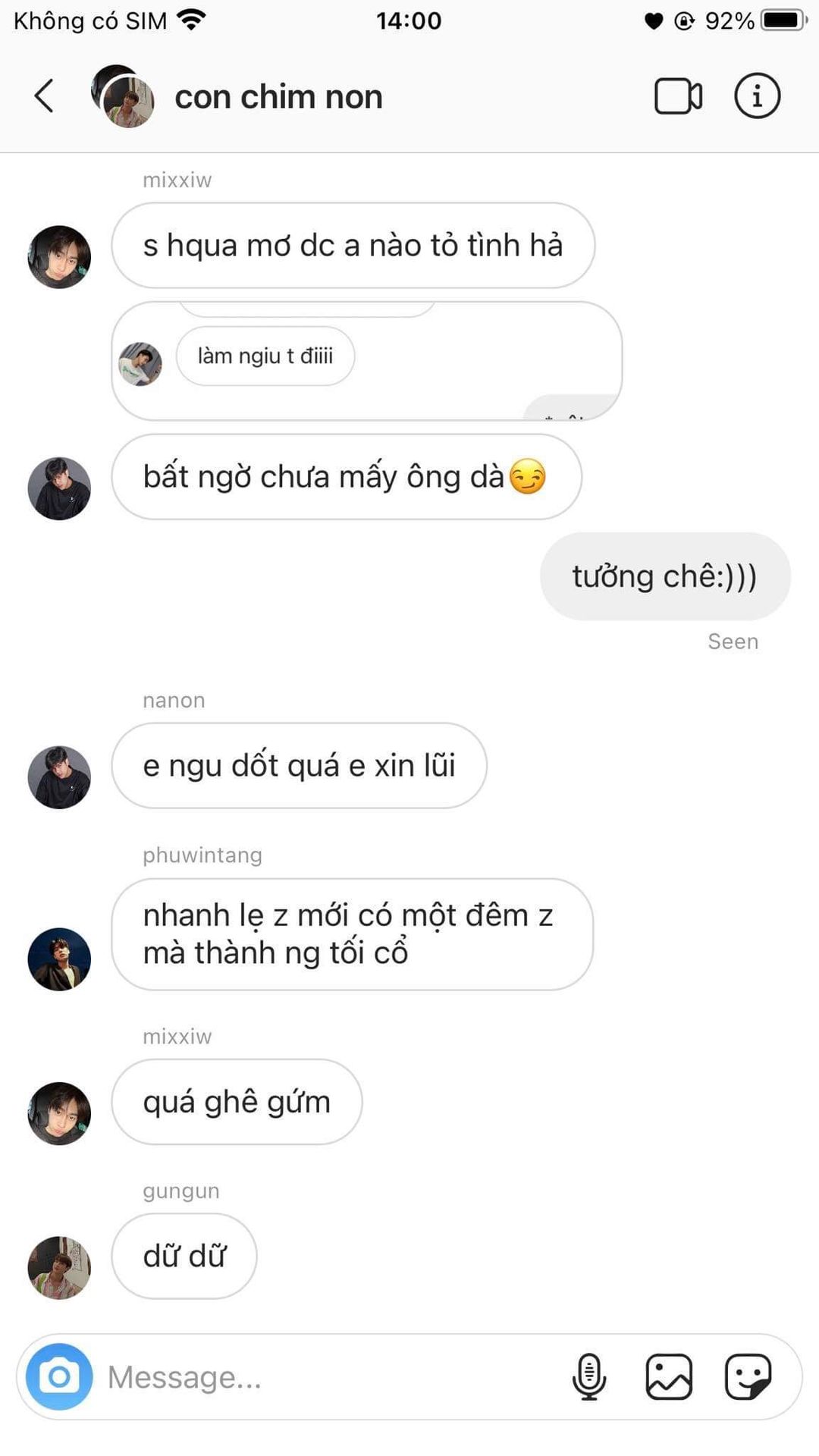Open camera from the message bar
Viewport: 819px width, 1456px height.
click(x=59, y=1376)
